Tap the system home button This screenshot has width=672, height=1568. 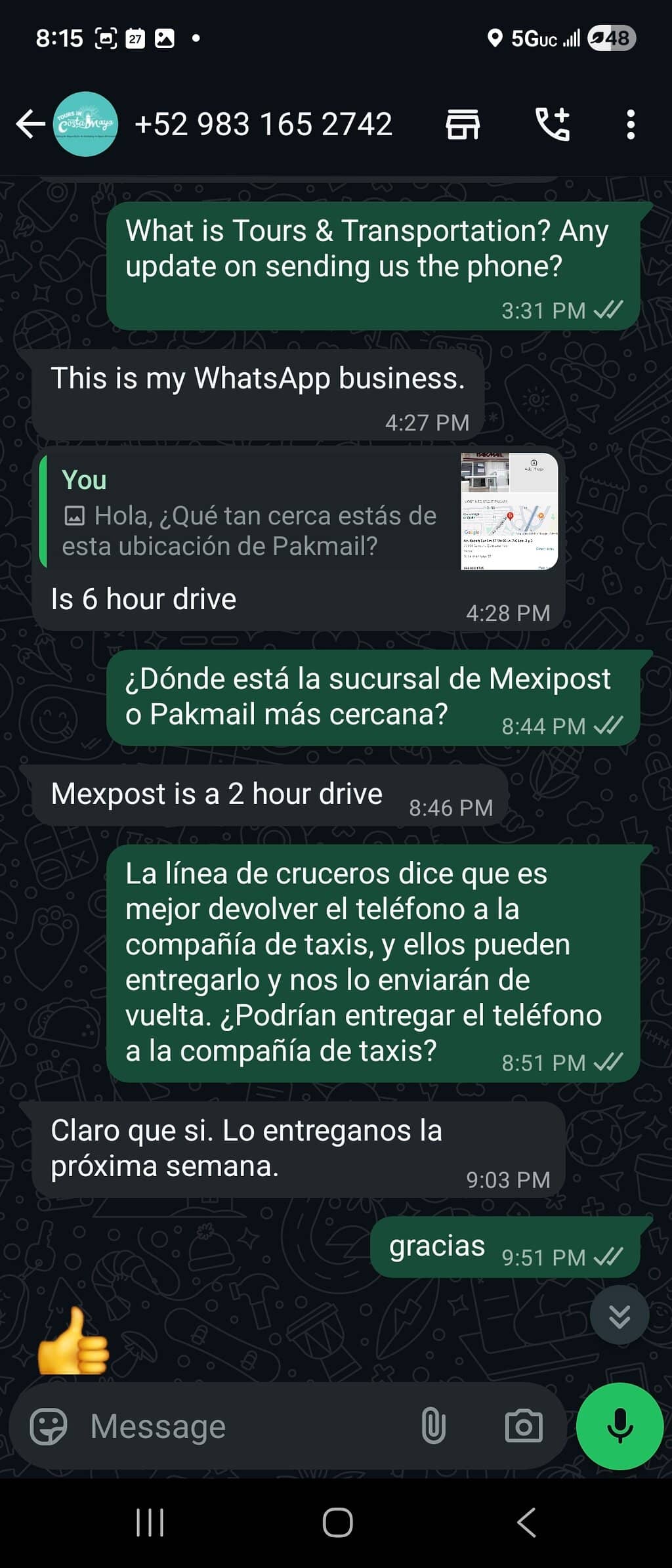(x=337, y=1522)
